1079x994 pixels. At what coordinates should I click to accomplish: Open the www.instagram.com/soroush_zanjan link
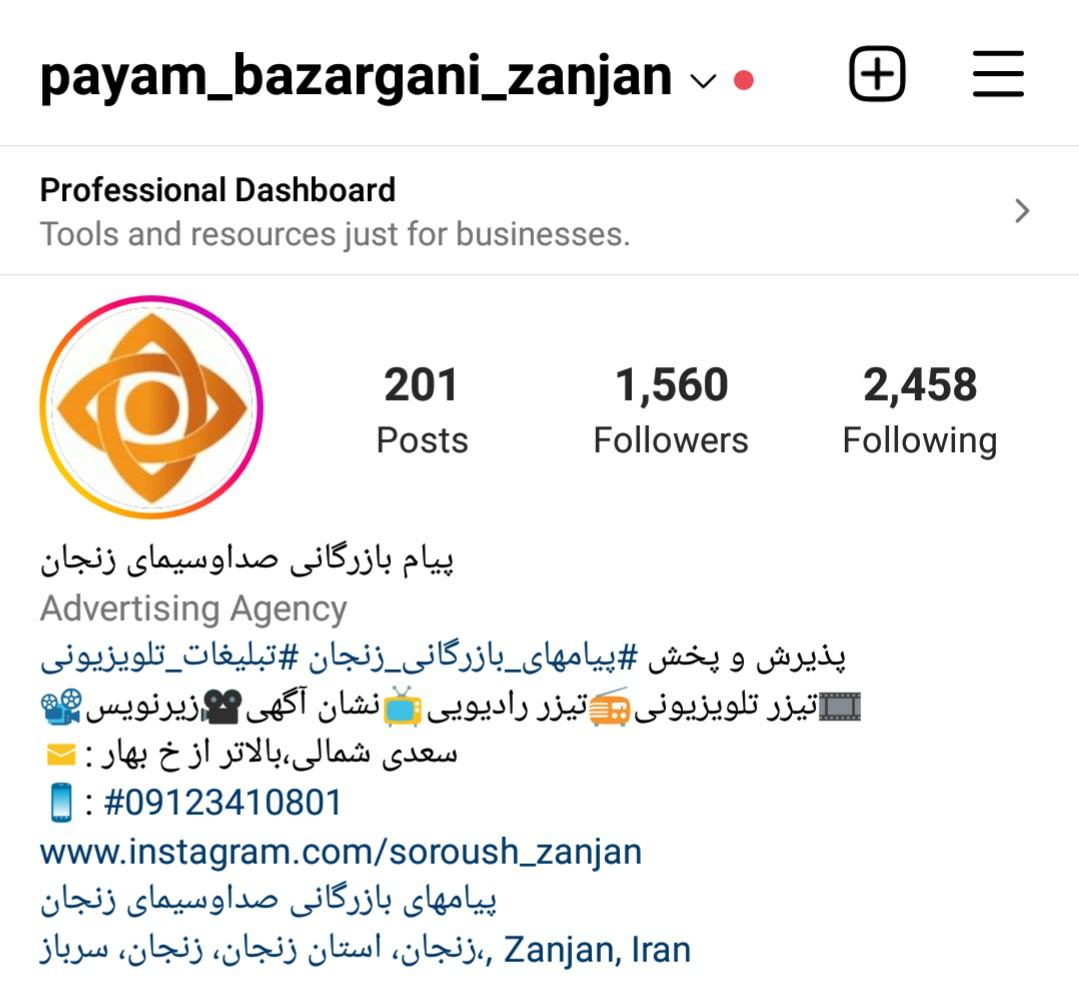point(340,852)
